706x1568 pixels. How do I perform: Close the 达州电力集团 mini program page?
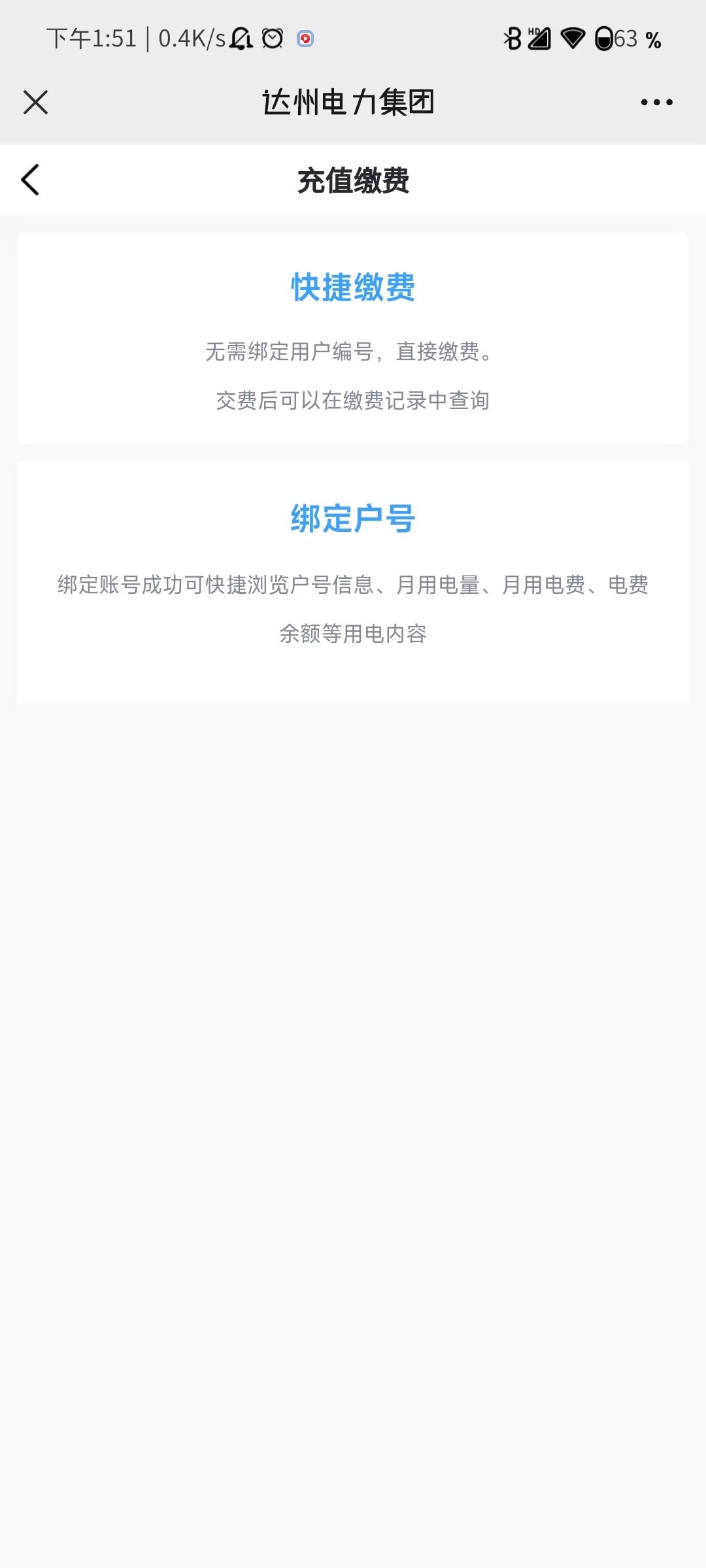coord(35,103)
